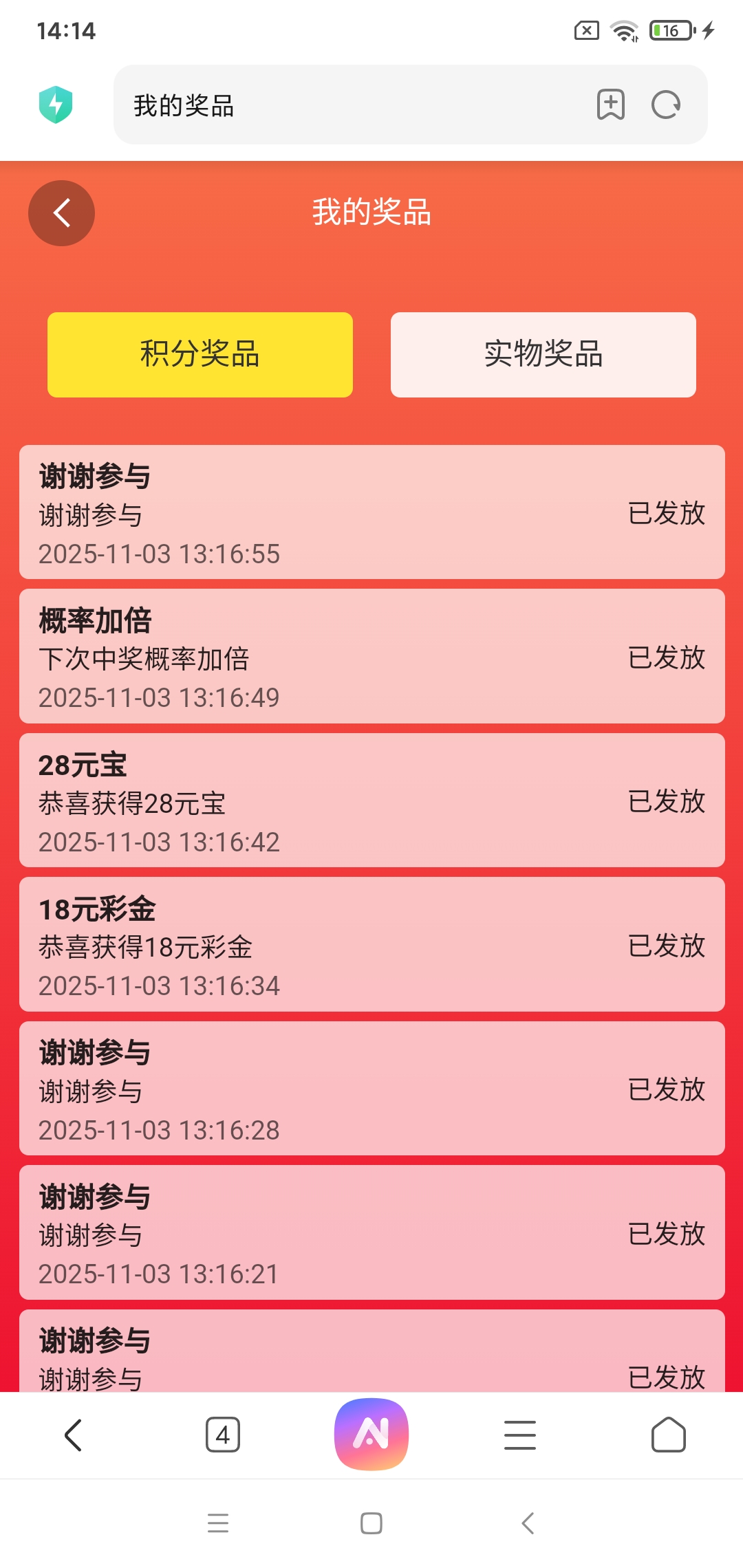Open the 18元彩金 prize entry

(371, 946)
